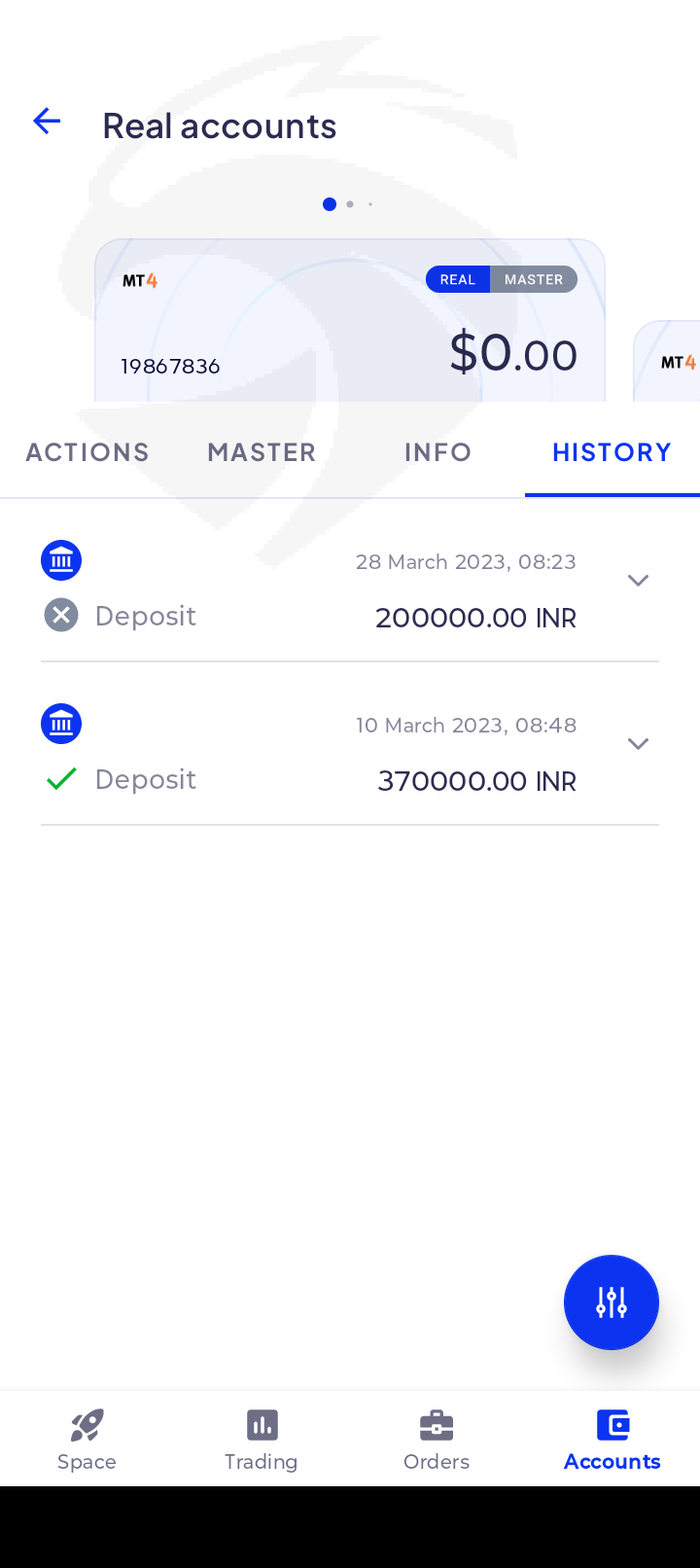Open the Trading section

click(262, 1439)
